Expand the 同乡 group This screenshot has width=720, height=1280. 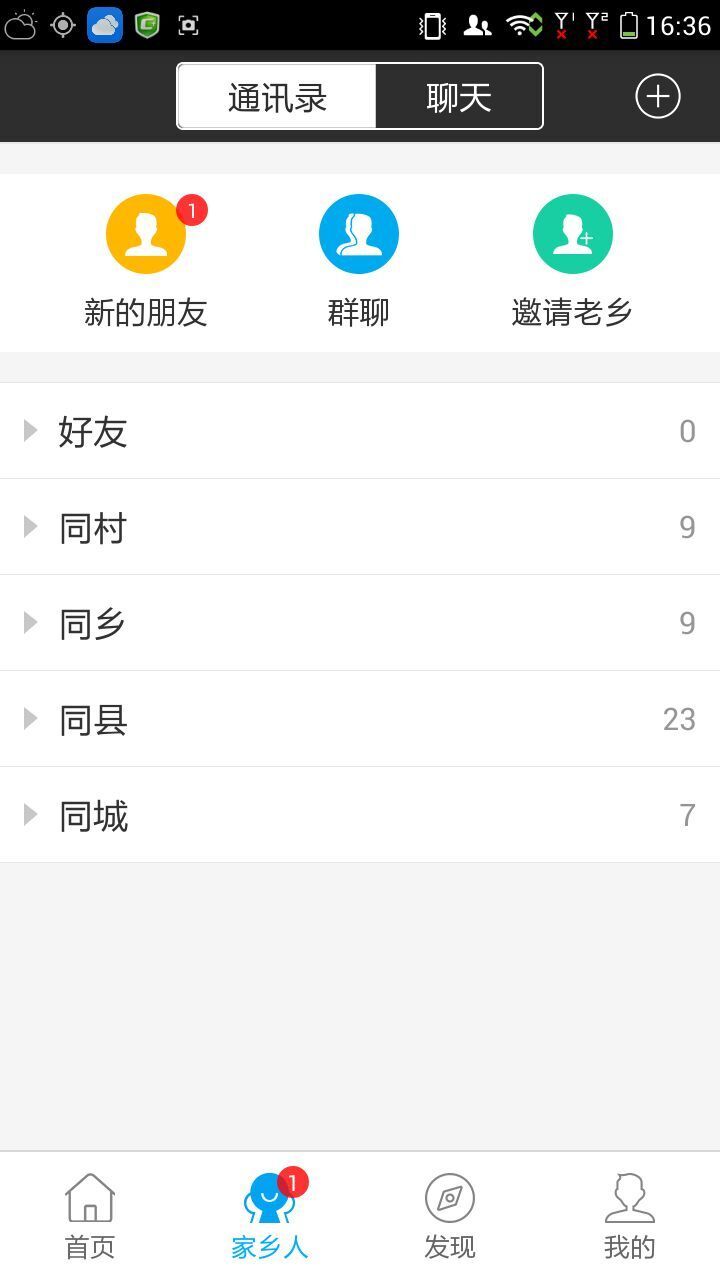[x=360, y=623]
